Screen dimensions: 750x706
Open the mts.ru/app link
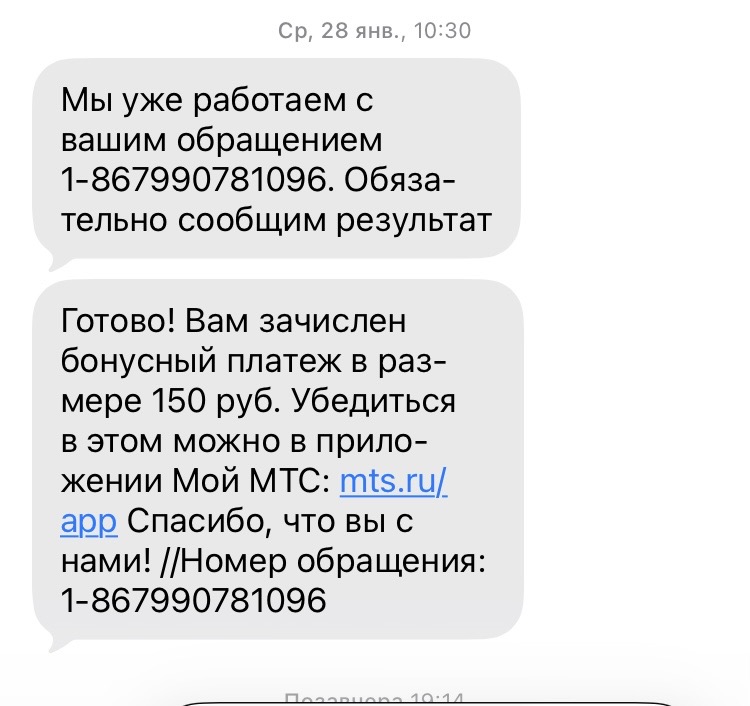tap(393, 482)
